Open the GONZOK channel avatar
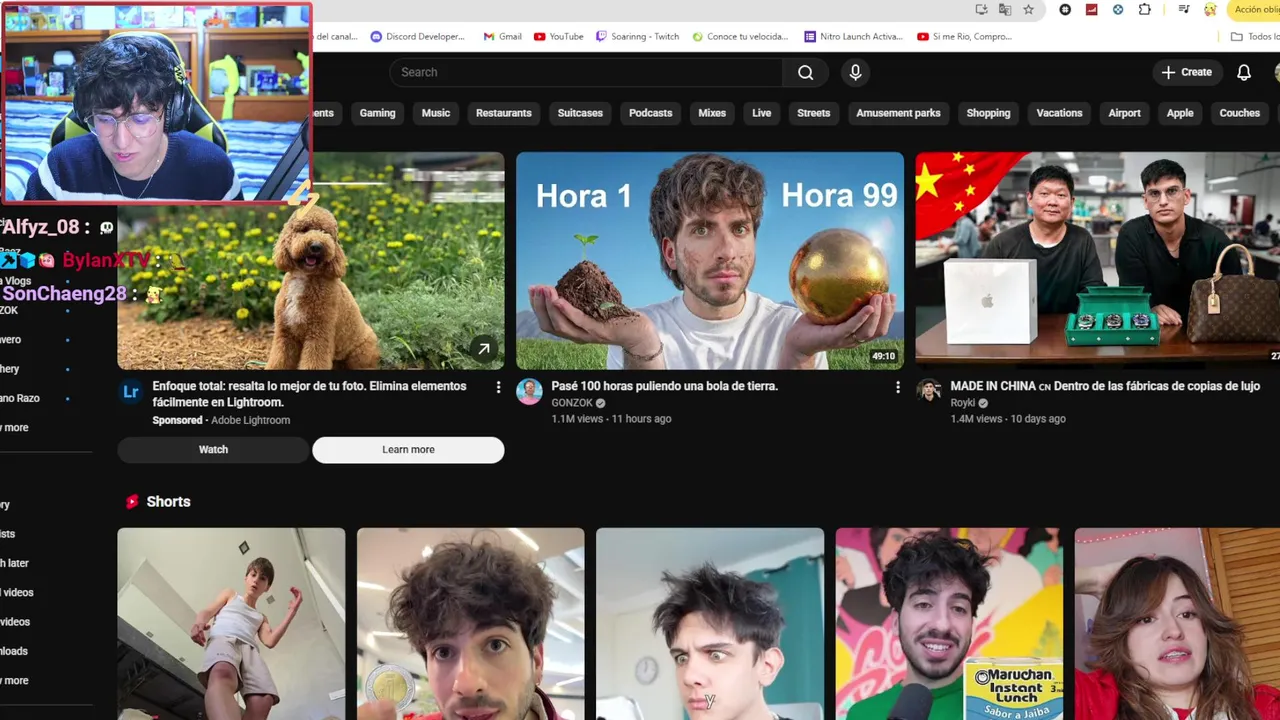This screenshot has height=720, width=1280. 529,392
